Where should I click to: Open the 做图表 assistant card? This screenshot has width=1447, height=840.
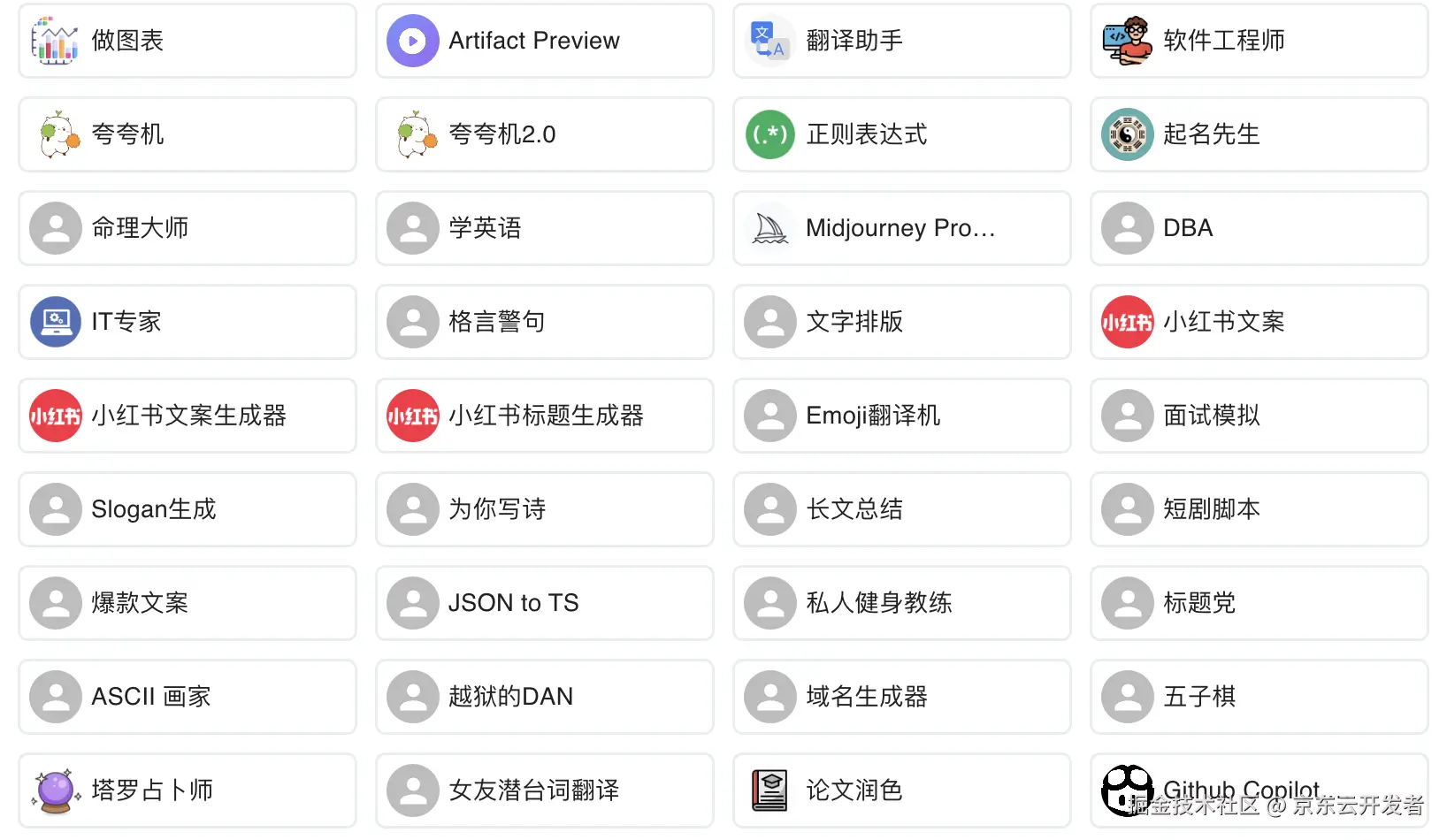click(187, 41)
